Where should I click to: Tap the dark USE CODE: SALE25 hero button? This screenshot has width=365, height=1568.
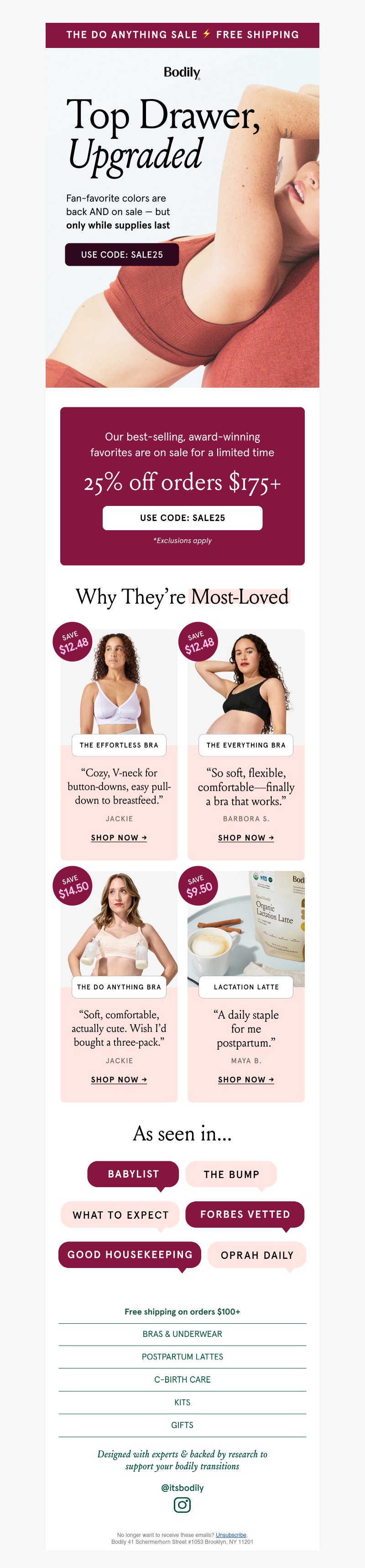(122, 254)
